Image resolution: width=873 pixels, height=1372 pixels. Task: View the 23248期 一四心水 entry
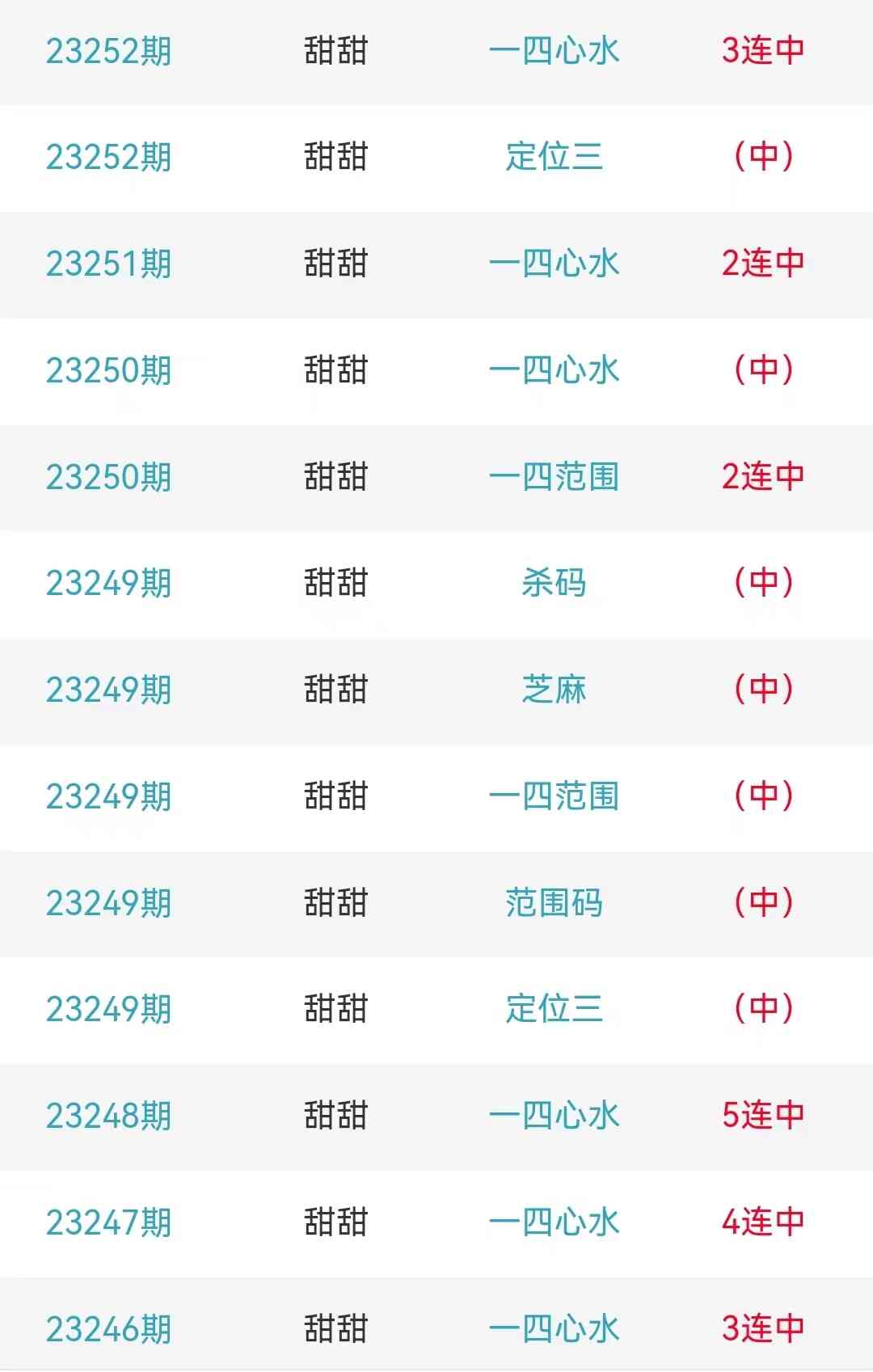pos(554,1116)
